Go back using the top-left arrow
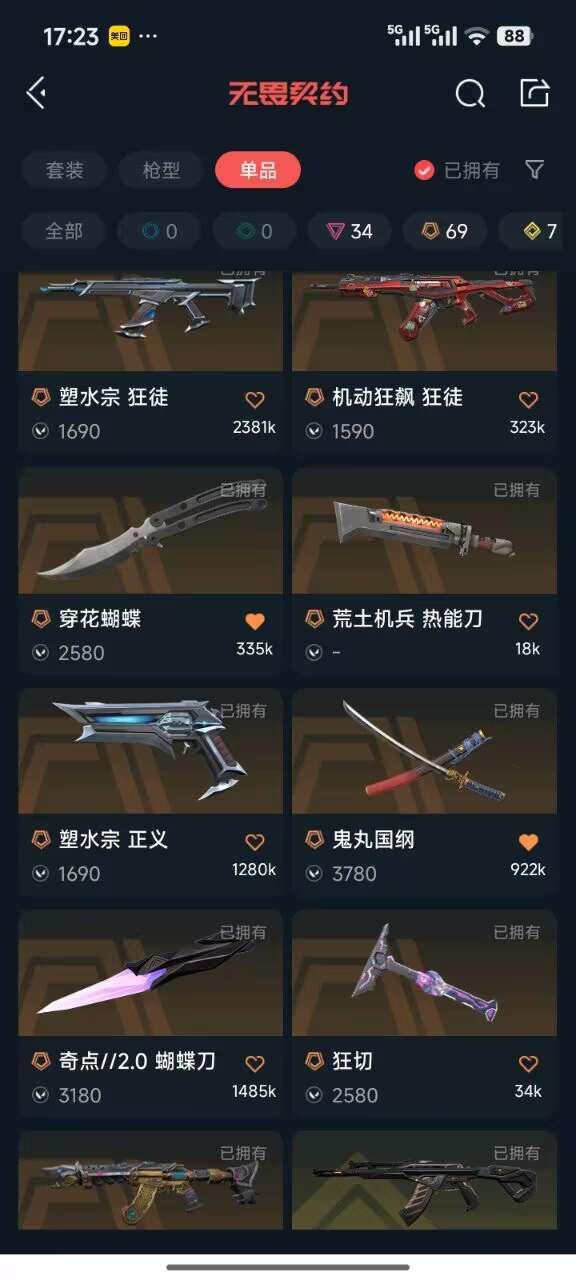 [x=37, y=94]
